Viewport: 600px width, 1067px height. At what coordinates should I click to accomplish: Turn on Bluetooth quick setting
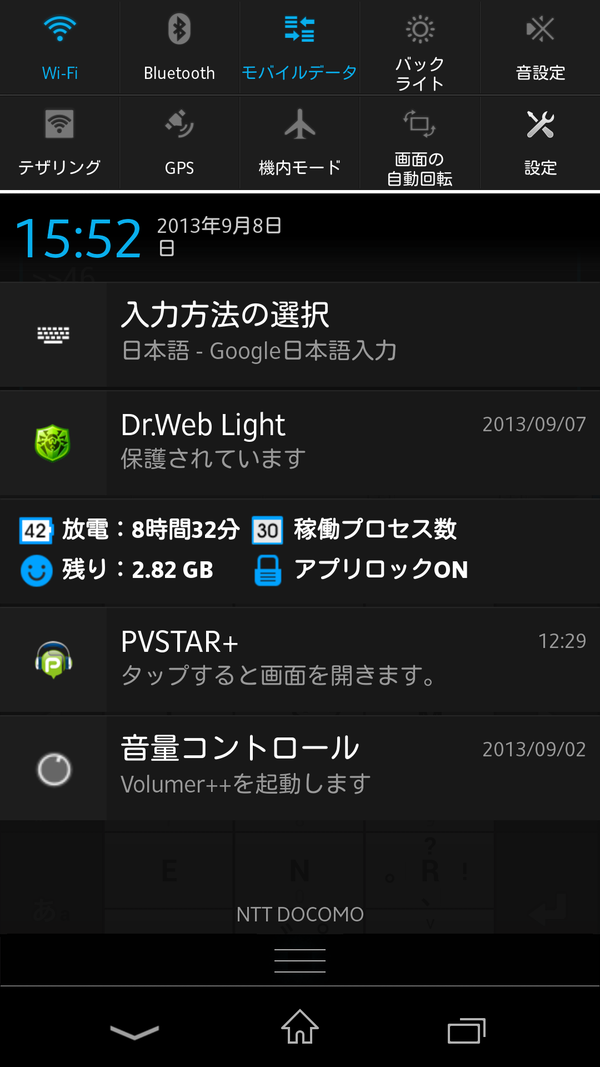180,48
